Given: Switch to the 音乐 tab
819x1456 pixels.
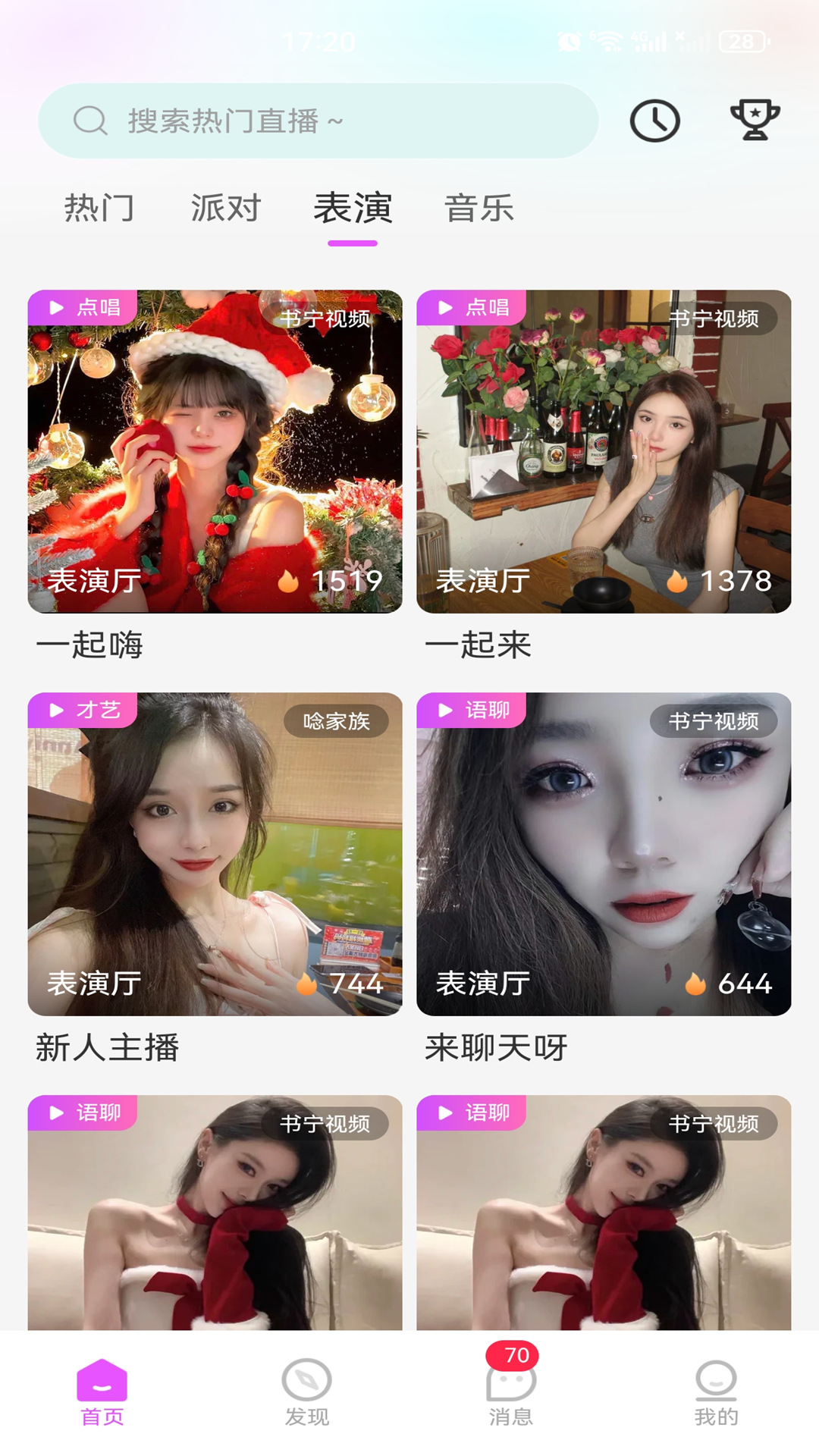Looking at the screenshot, I should pos(479,208).
